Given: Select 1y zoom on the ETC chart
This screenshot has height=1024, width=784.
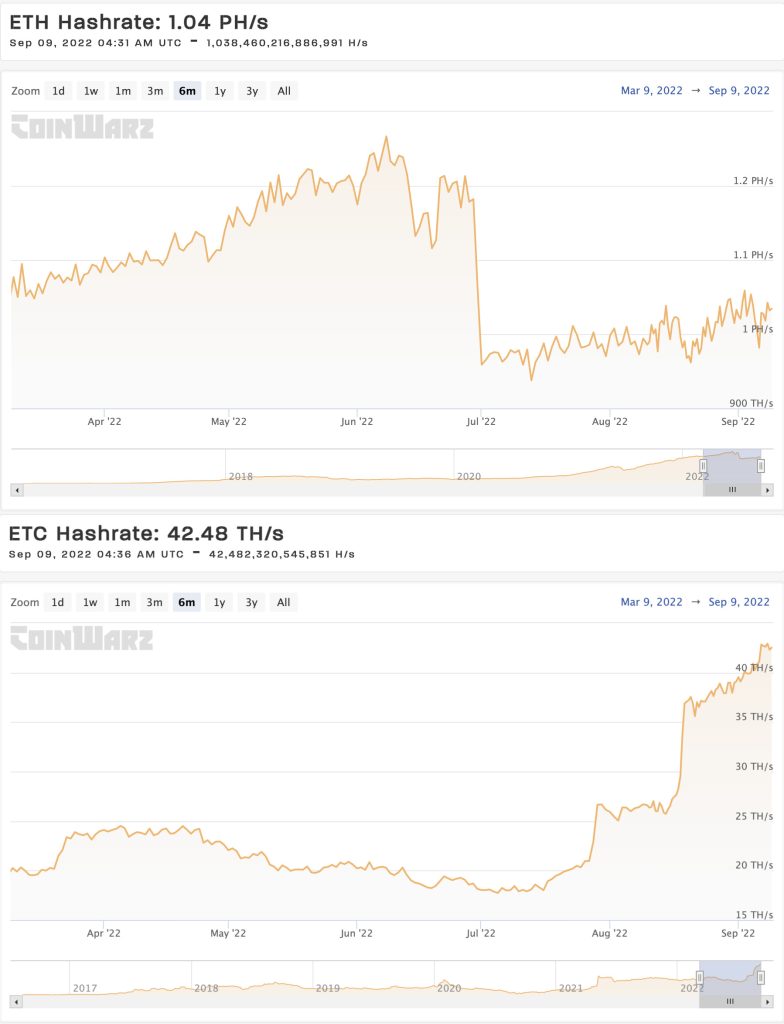Looking at the screenshot, I should [x=220, y=602].
